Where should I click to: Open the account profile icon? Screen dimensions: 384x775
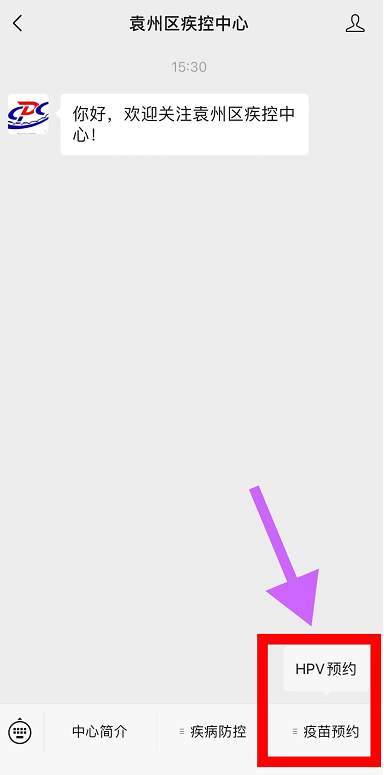click(355, 23)
